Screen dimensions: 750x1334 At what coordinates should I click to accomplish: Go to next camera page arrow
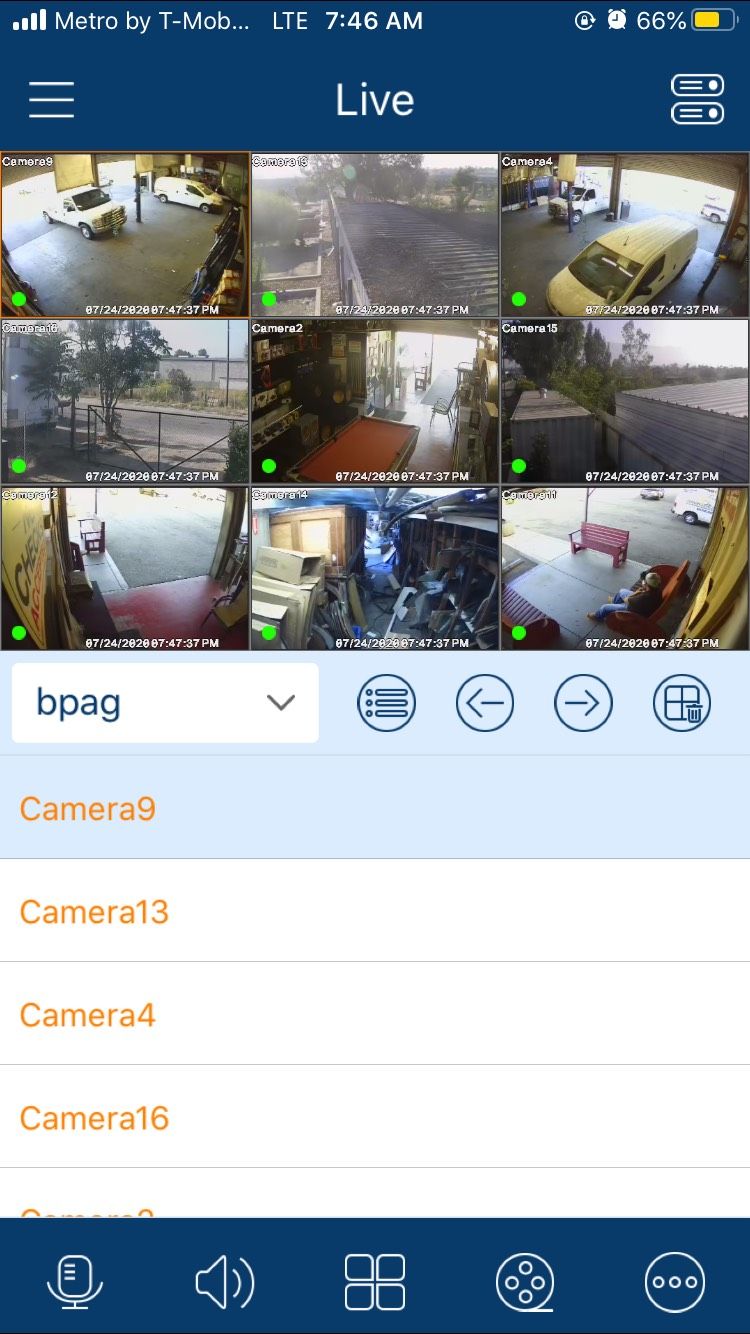point(583,703)
